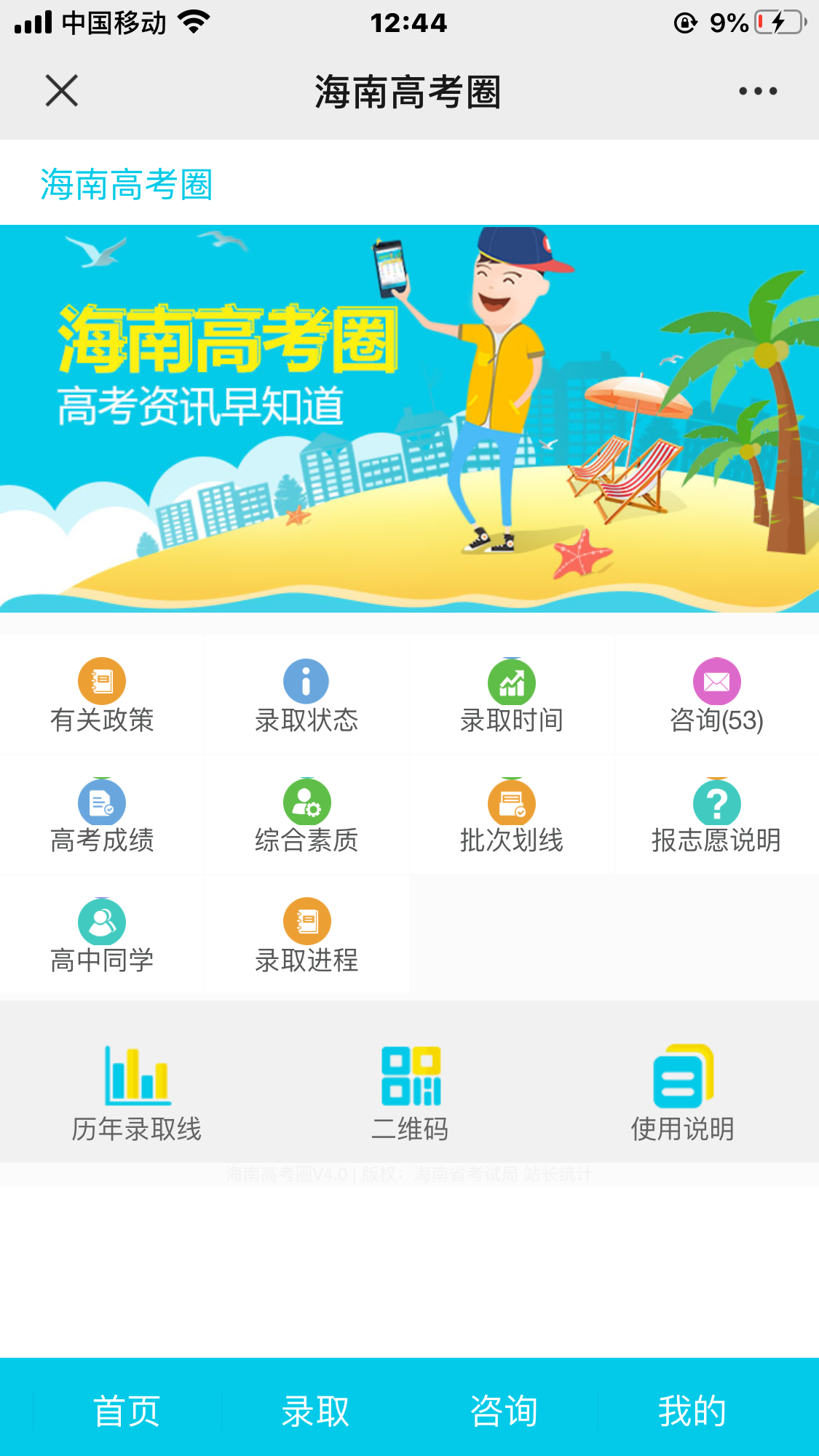Read 报志愿说明
Image resolution: width=819 pixels, height=1456 pixels.
pyautogui.click(x=716, y=816)
